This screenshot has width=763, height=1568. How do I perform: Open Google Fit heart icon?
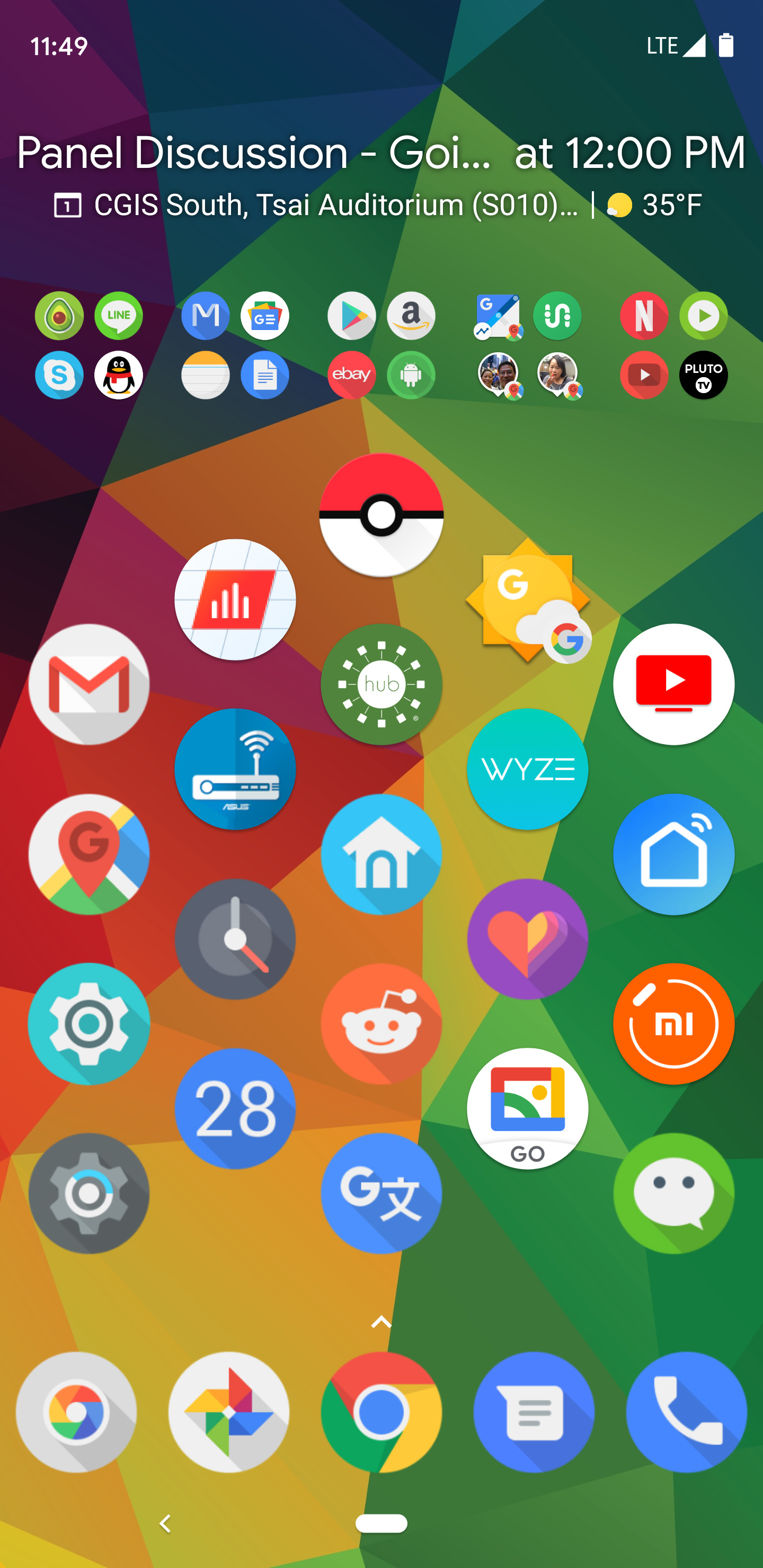click(527, 939)
